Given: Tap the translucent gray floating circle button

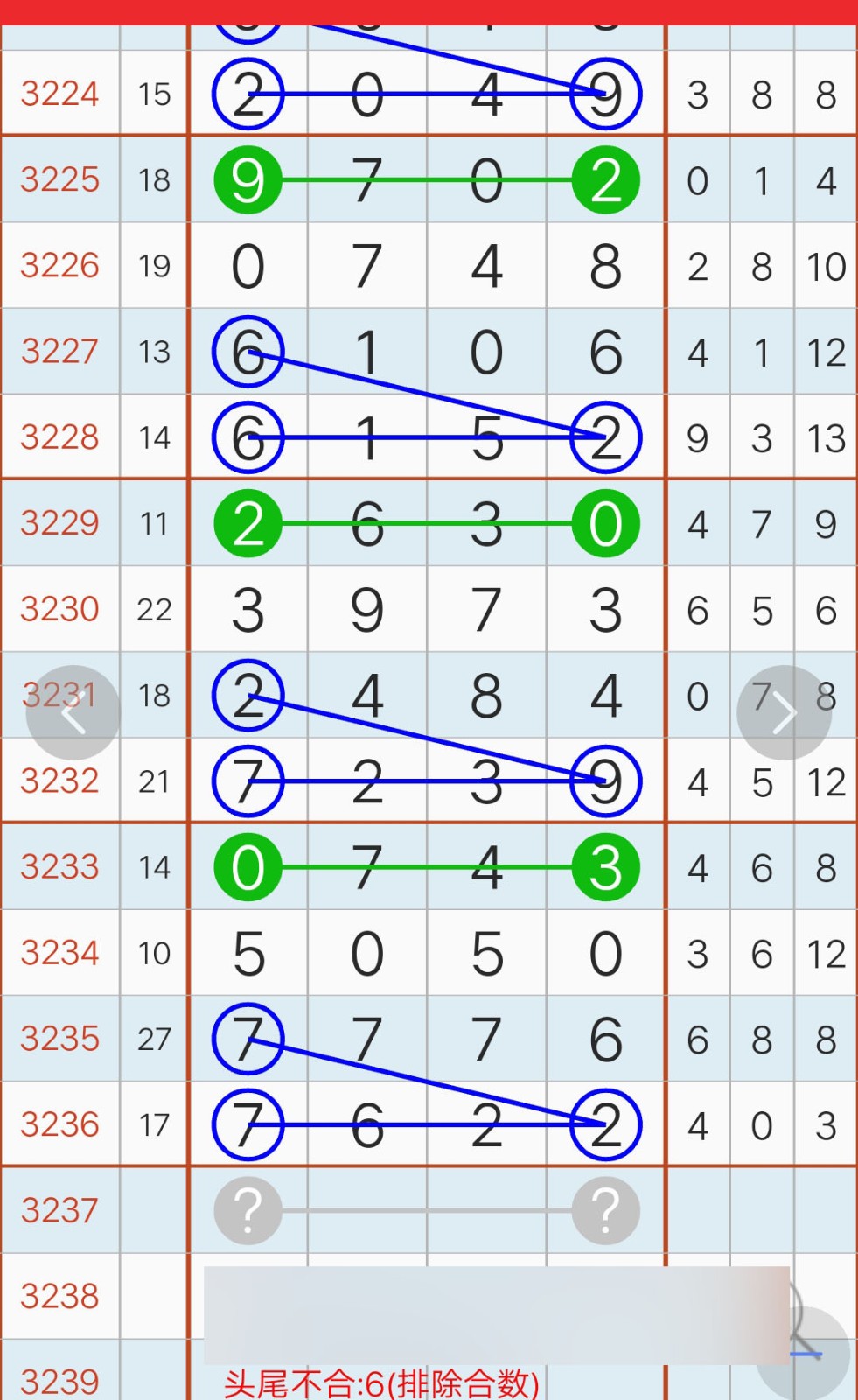Looking at the screenshot, I should [x=803, y=1353].
